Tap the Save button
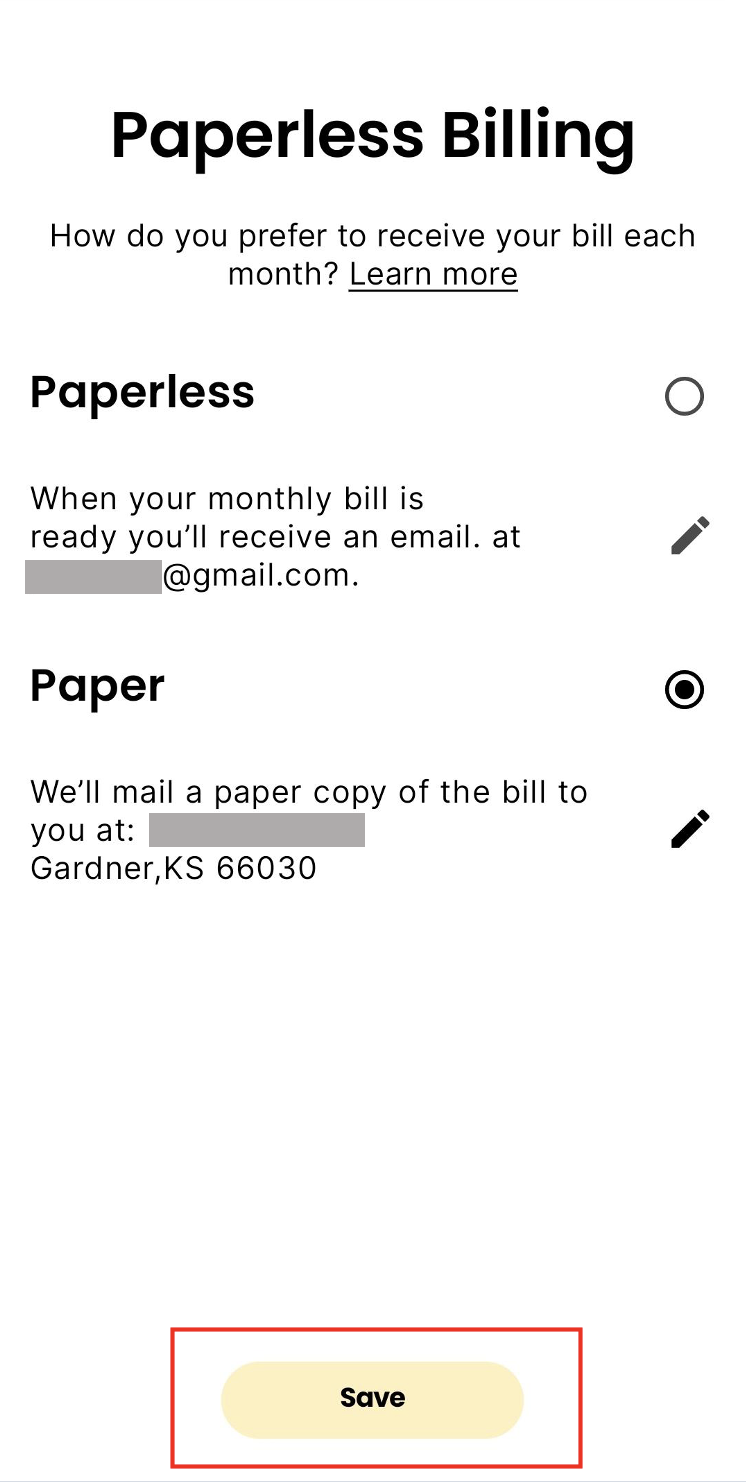 pyautogui.click(x=372, y=1399)
